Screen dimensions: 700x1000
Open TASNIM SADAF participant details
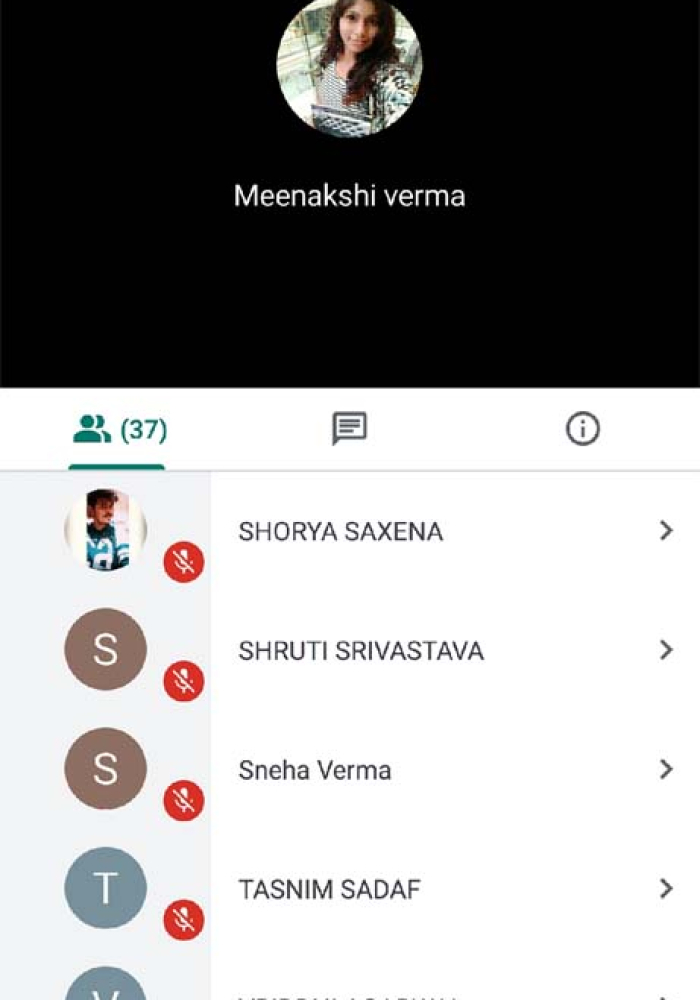[x=665, y=888]
